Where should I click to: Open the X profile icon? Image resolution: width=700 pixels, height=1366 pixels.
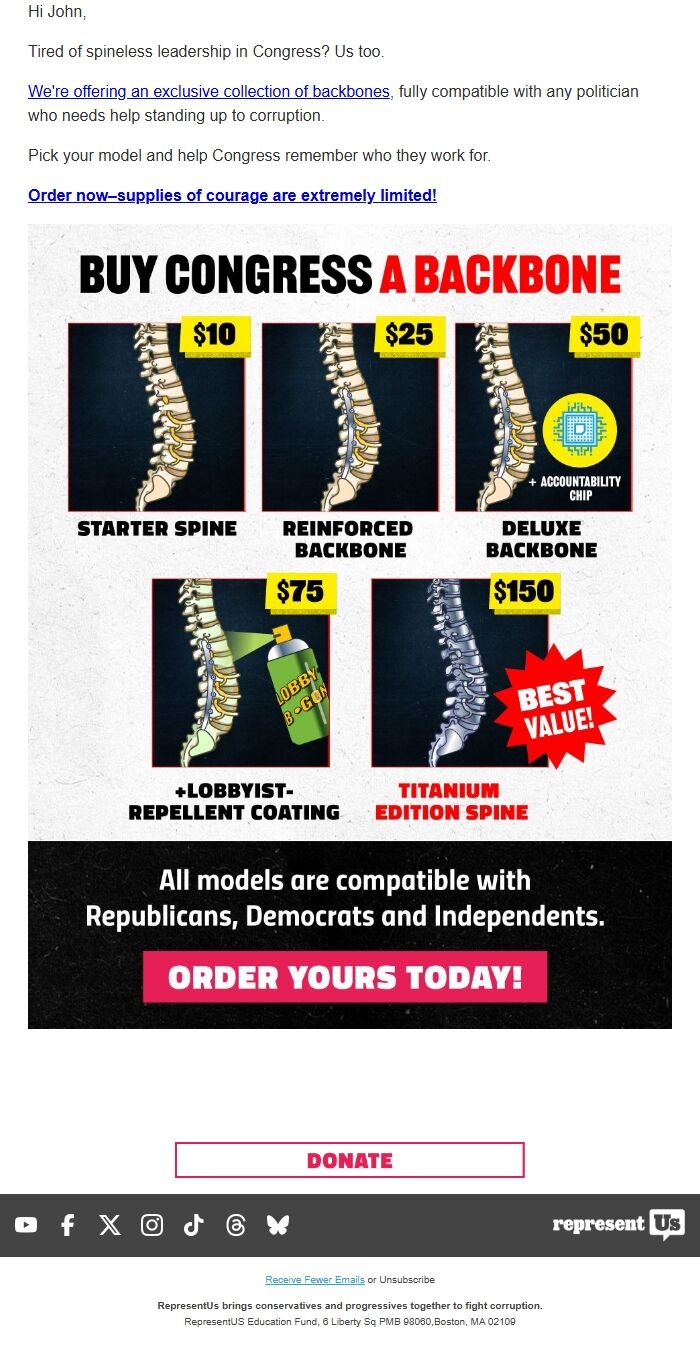click(110, 1225)
